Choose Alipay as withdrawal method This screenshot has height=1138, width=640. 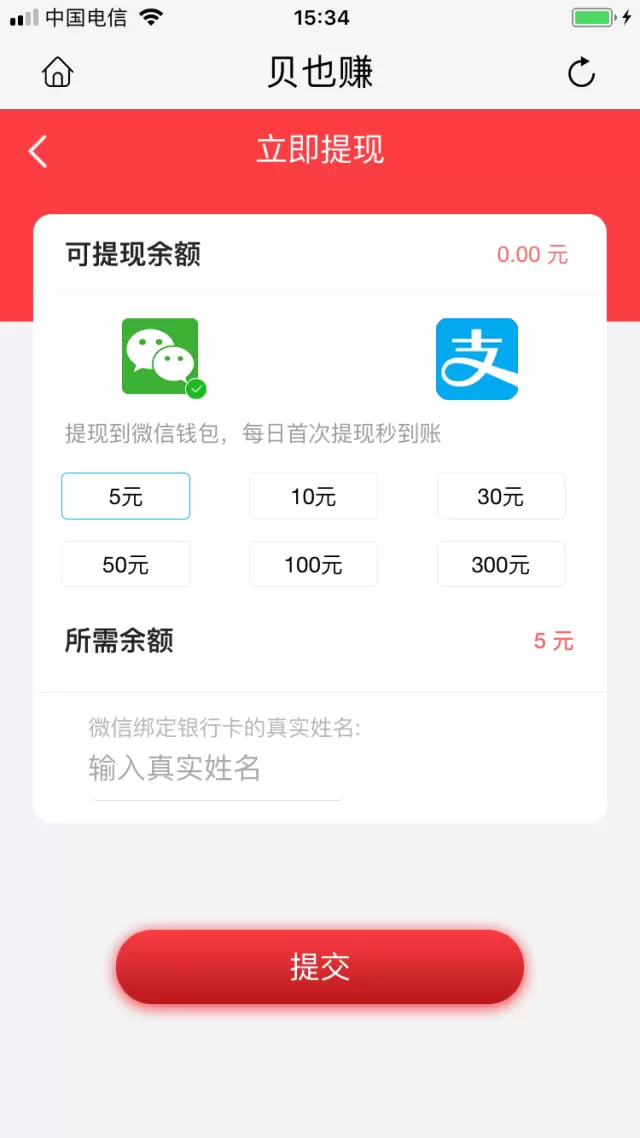477,359
